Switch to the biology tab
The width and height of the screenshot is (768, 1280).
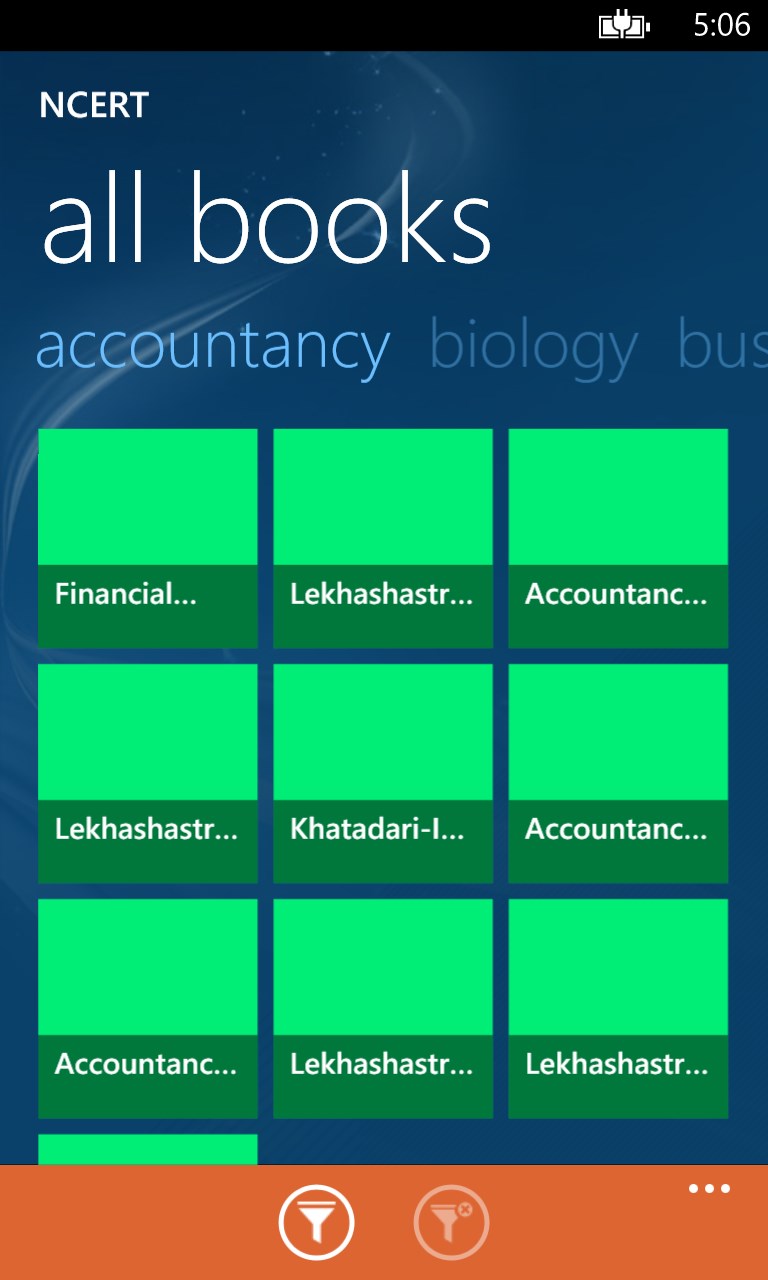533,347
